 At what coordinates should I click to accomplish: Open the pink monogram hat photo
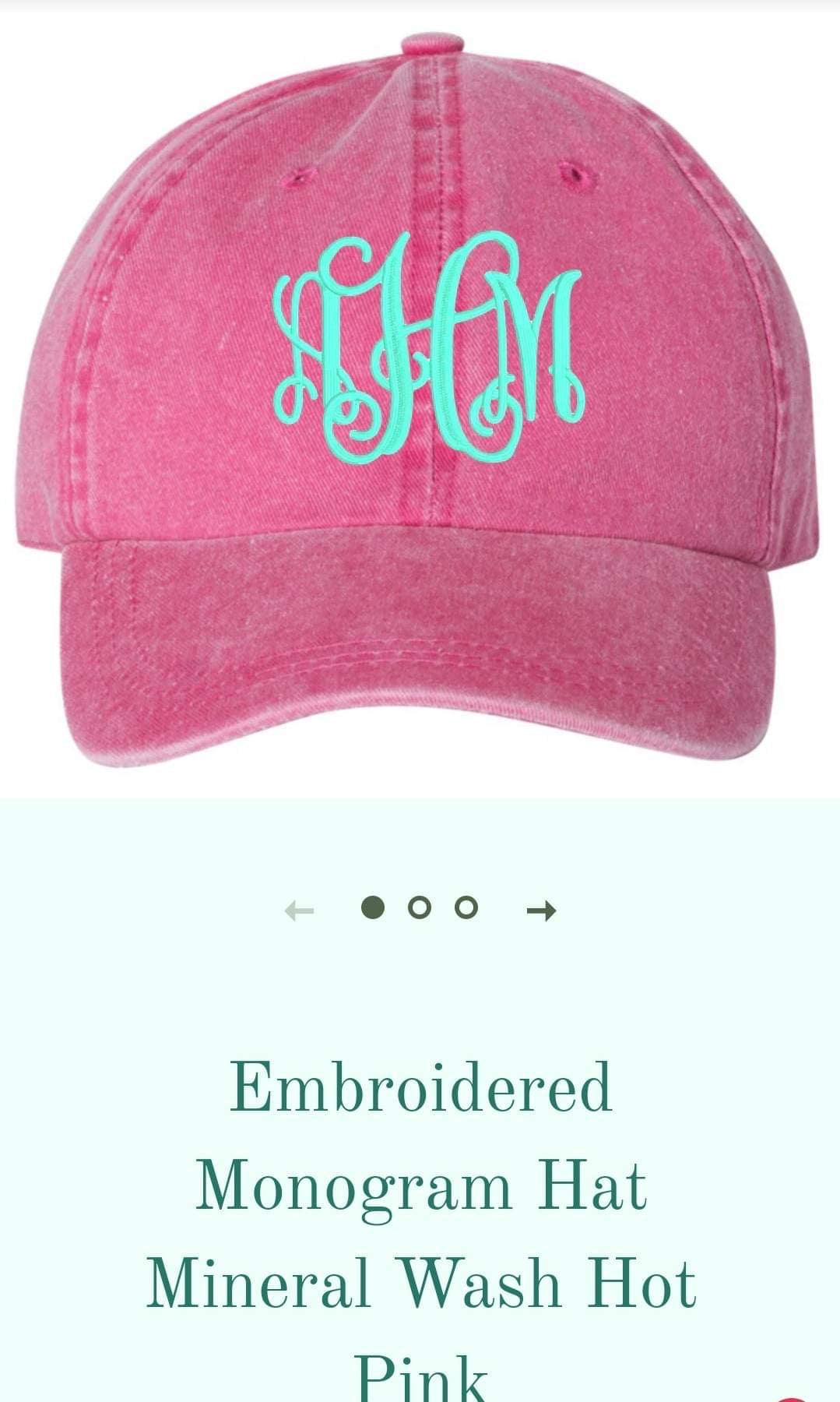click(420, 401)
